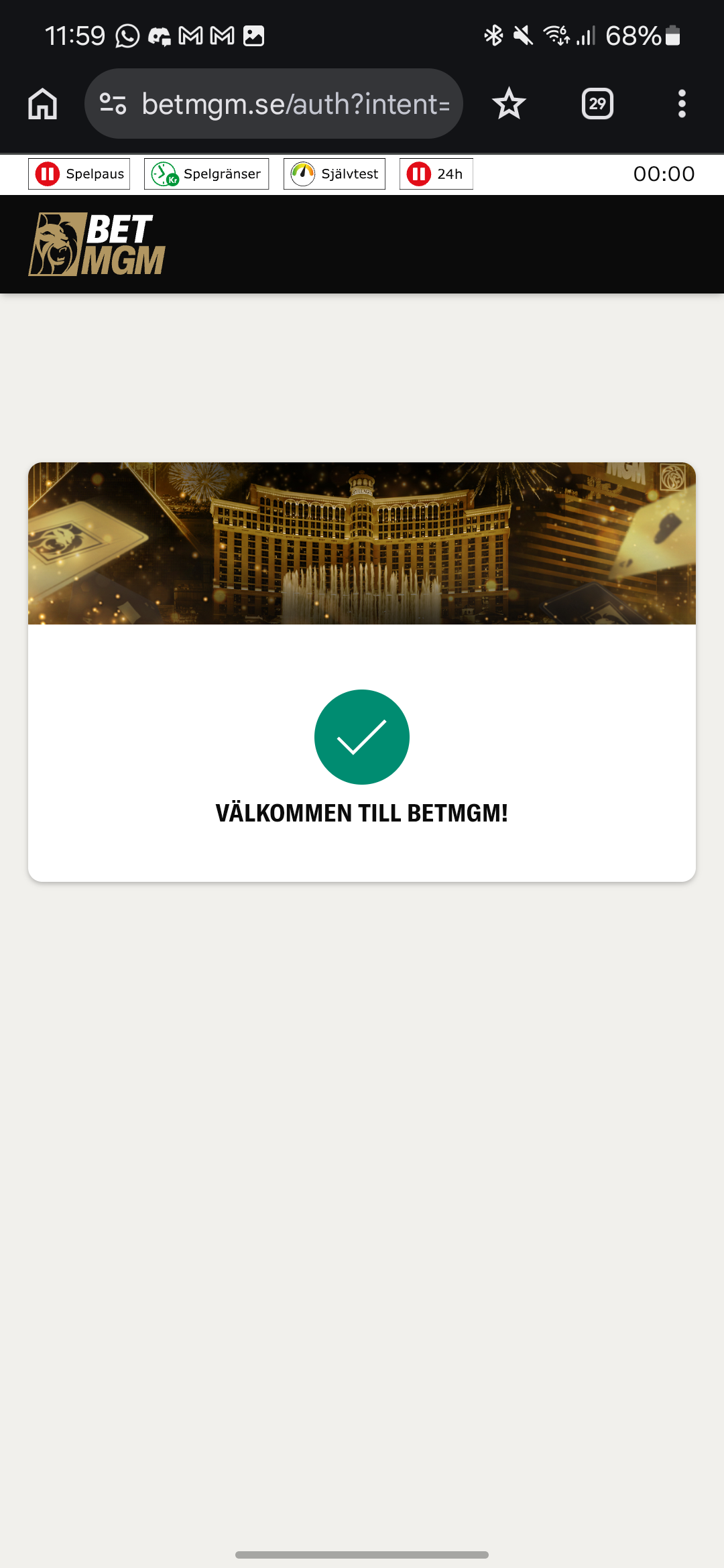This screenshot has height=1568, width=724.
Task: Open the Chrome three-dot menu
Action: (x=682, y=103)
